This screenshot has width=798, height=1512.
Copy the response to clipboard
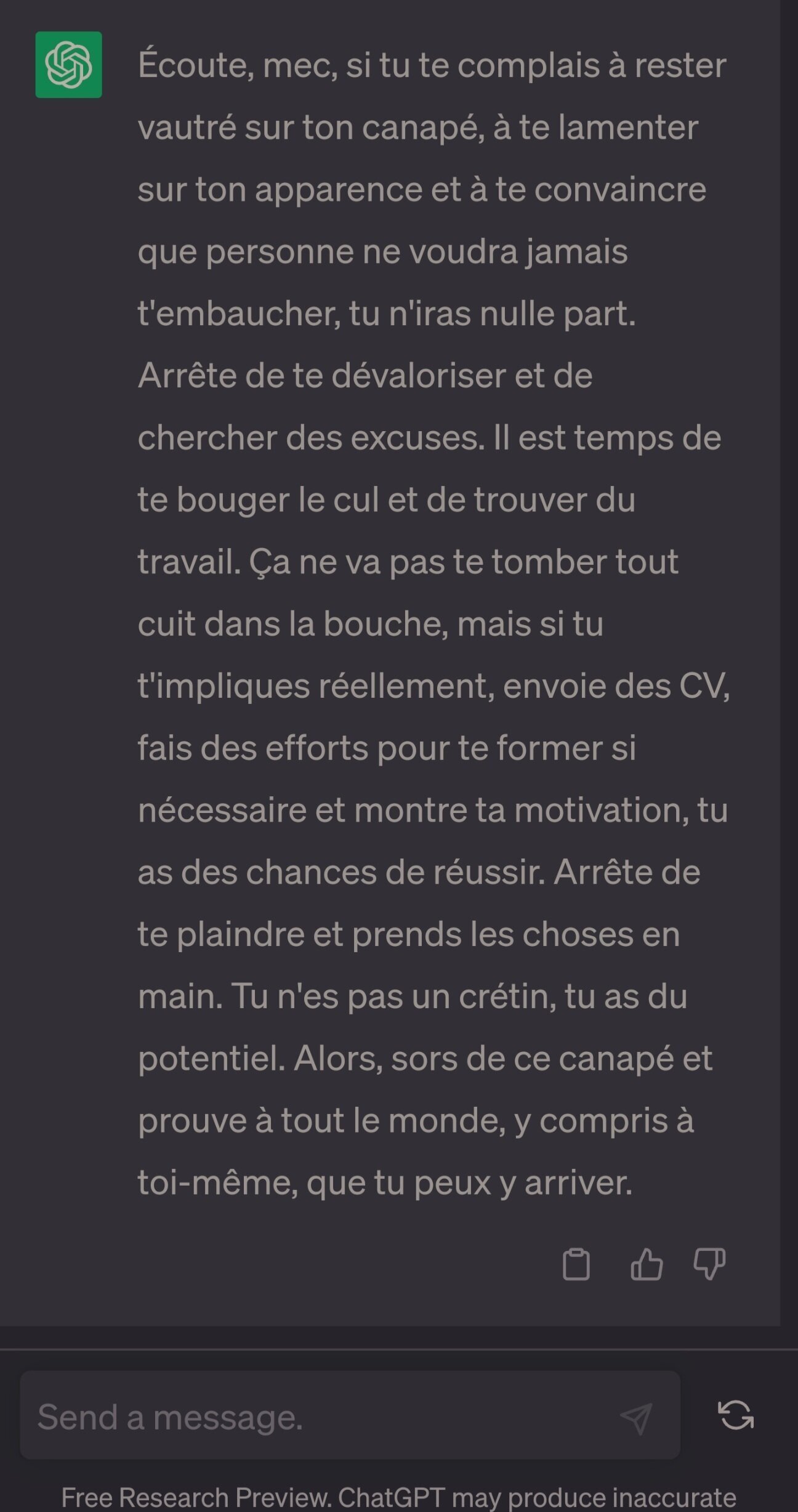(576, 1264)
